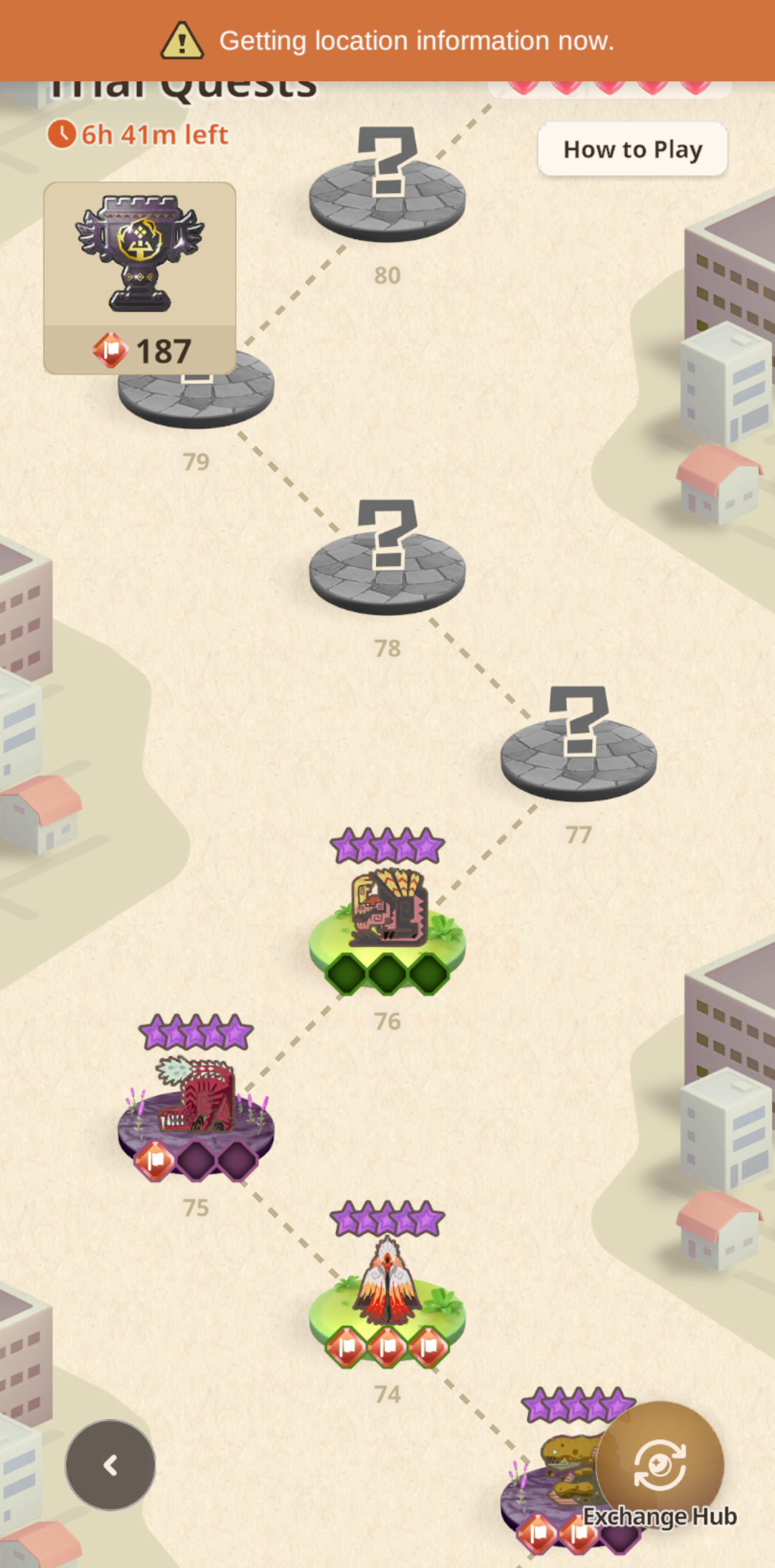775x1568 pixels.
Task: Open the trophy reward card showing 187
Action: [x=140, y=278]
